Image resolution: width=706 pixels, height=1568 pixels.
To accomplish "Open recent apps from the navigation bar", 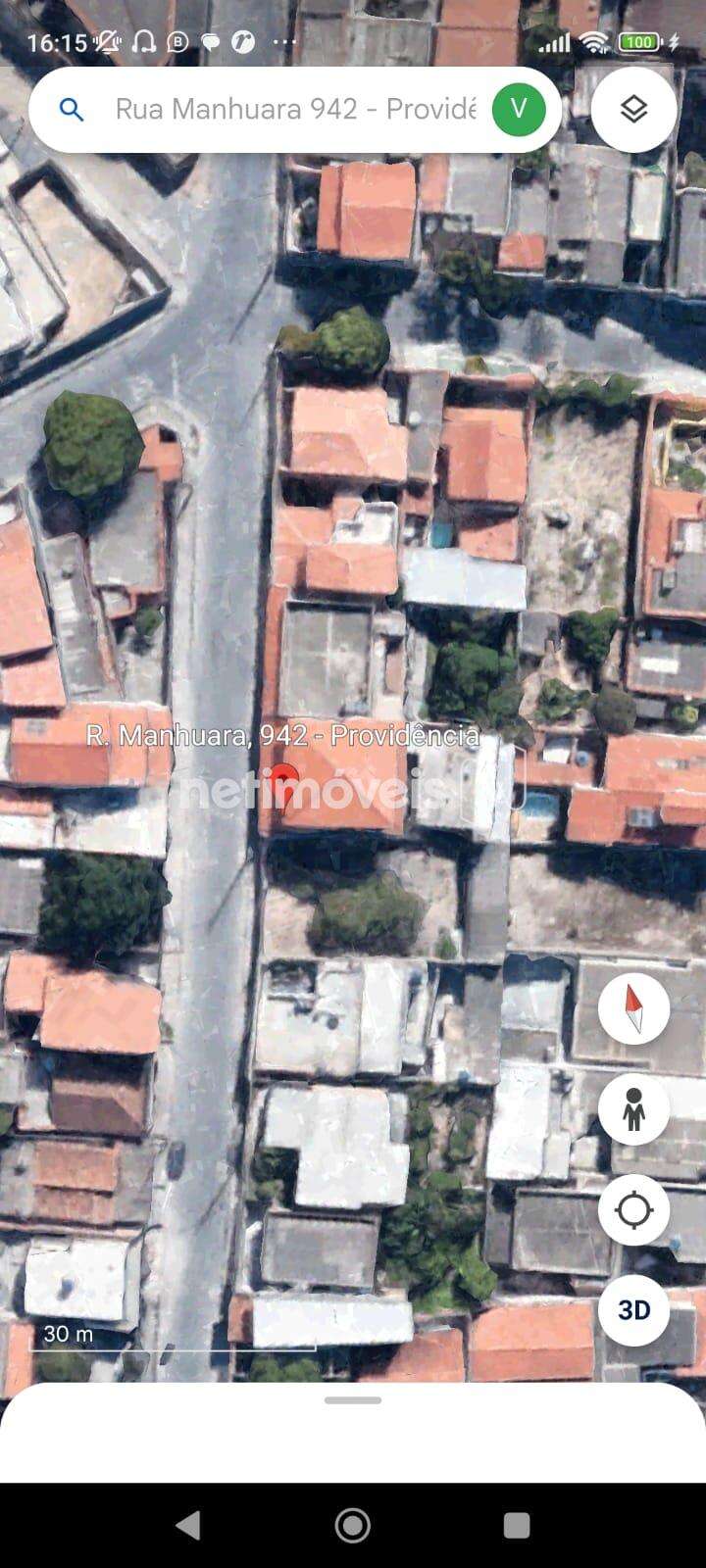I will 517,1525.
